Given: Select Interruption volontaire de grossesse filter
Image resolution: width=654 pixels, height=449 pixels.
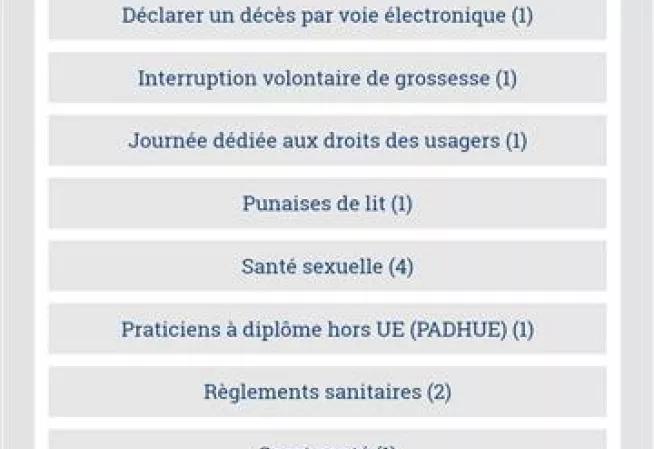Looking at the screenshot, I should click(327, 78).
